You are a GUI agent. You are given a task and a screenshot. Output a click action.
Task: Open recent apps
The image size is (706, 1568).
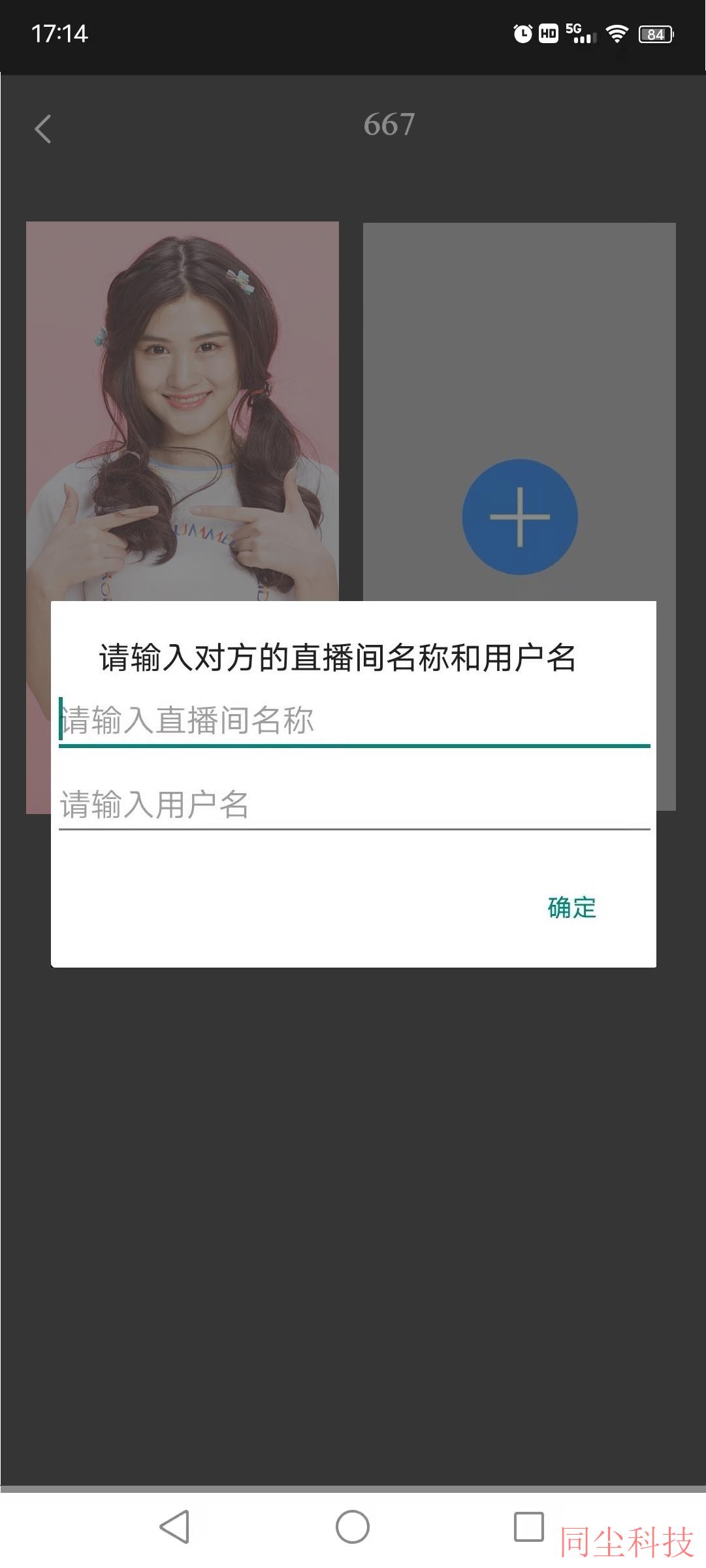coord(528,1527)
